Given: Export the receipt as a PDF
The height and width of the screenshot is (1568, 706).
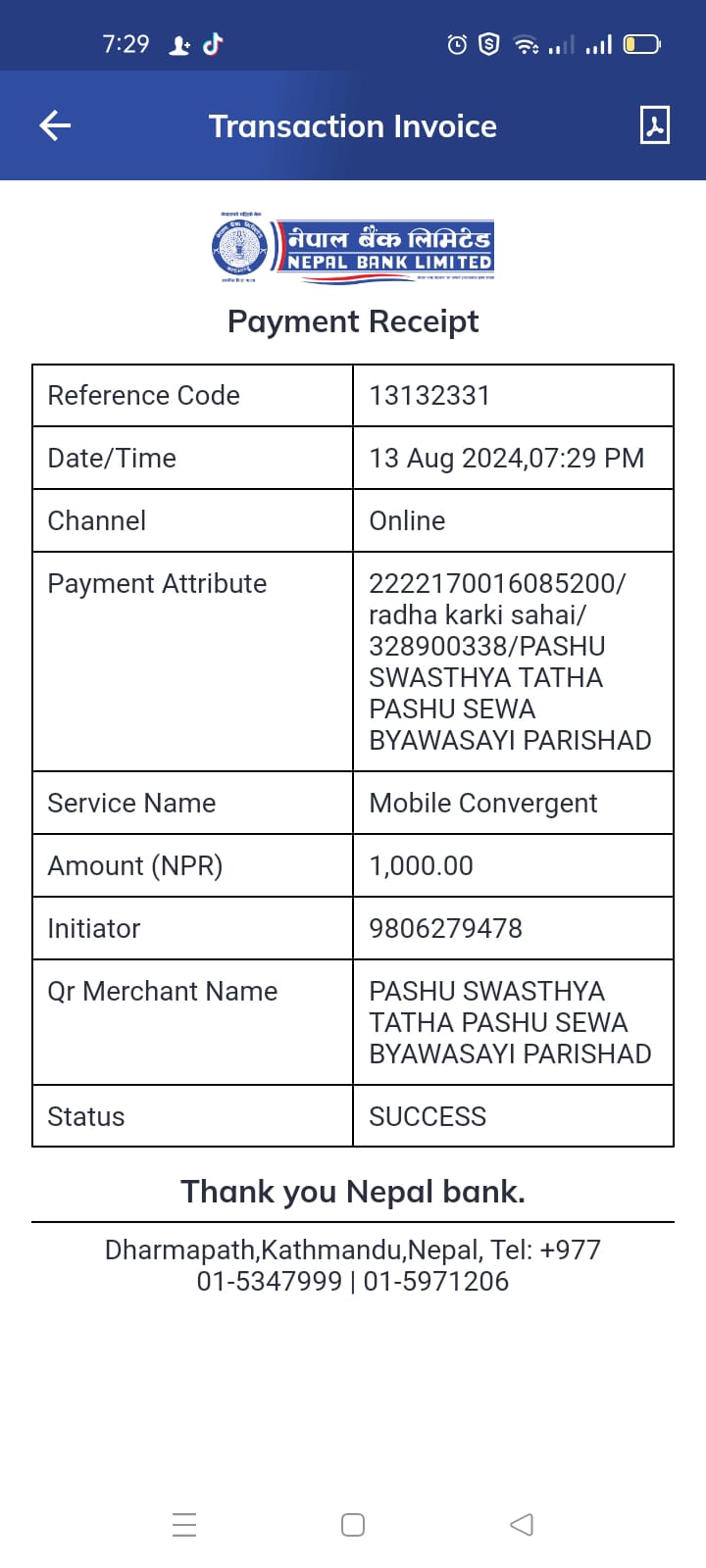Looking at the screenshot, I should pos(654,125).
